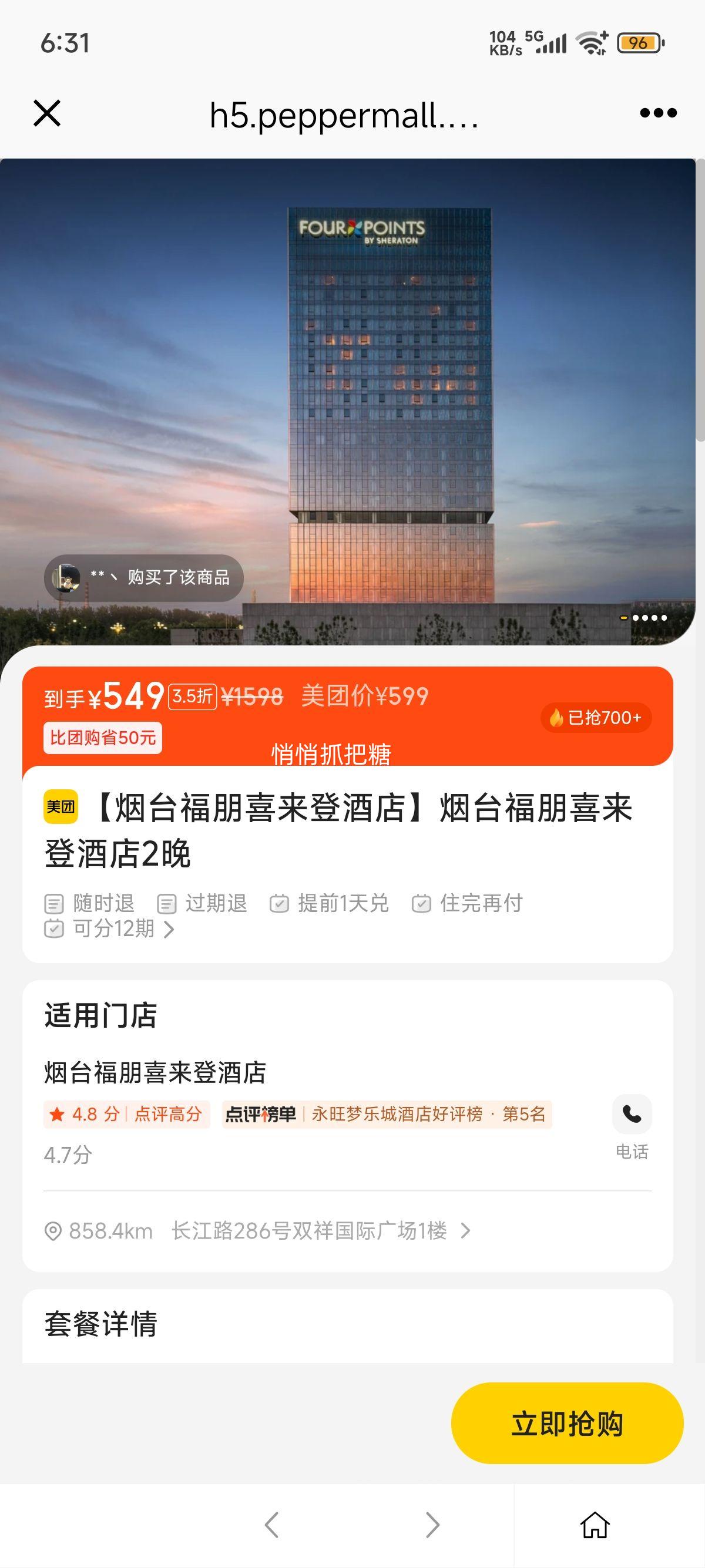Open the 点评榜单 ranking badge
This screenshot has width=705, height=1568.
pos(386,1115)
